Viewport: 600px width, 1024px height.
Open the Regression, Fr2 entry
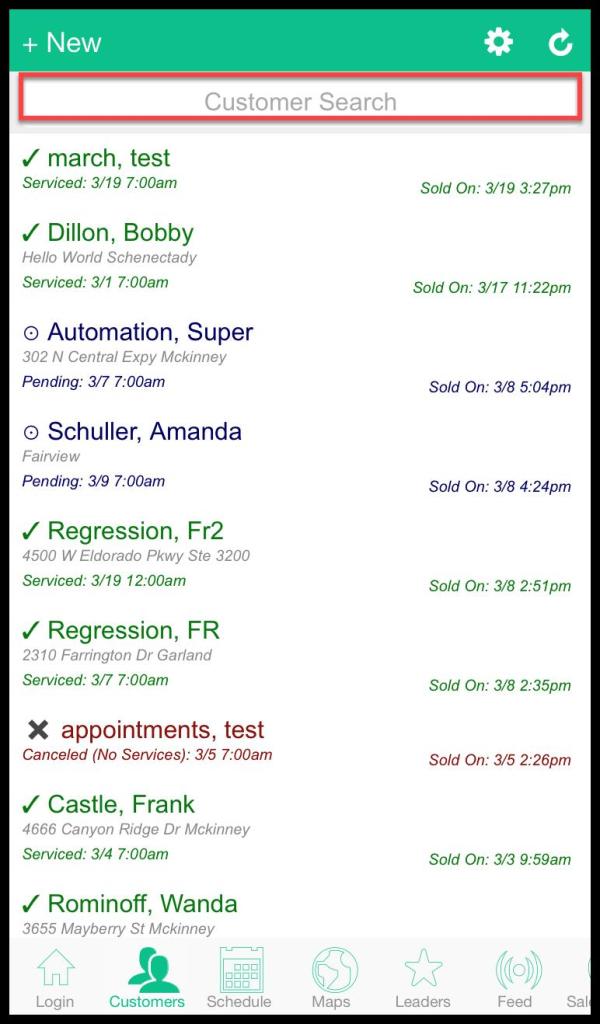[135, 531]
